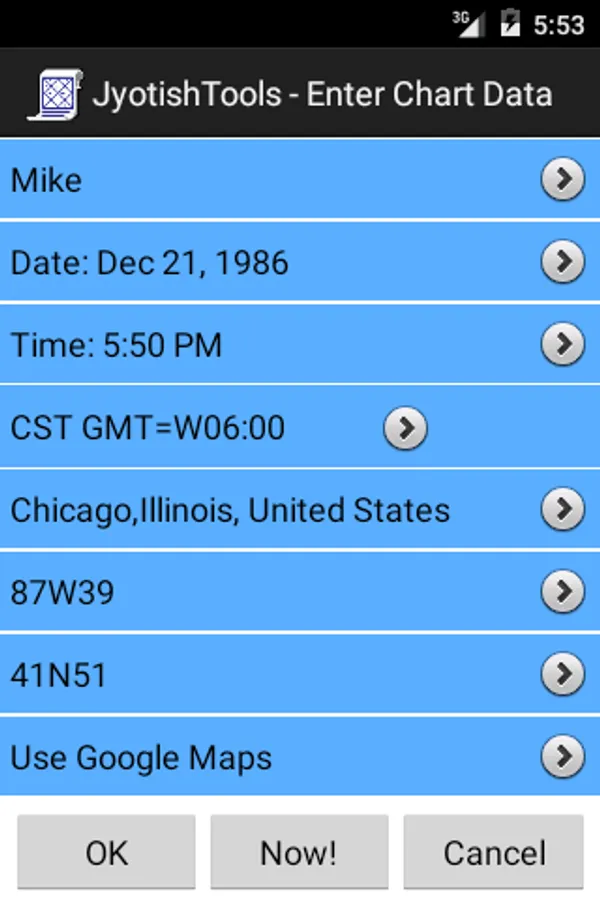Tap the Now! button
600x900 pixels.
coord(299,852)
